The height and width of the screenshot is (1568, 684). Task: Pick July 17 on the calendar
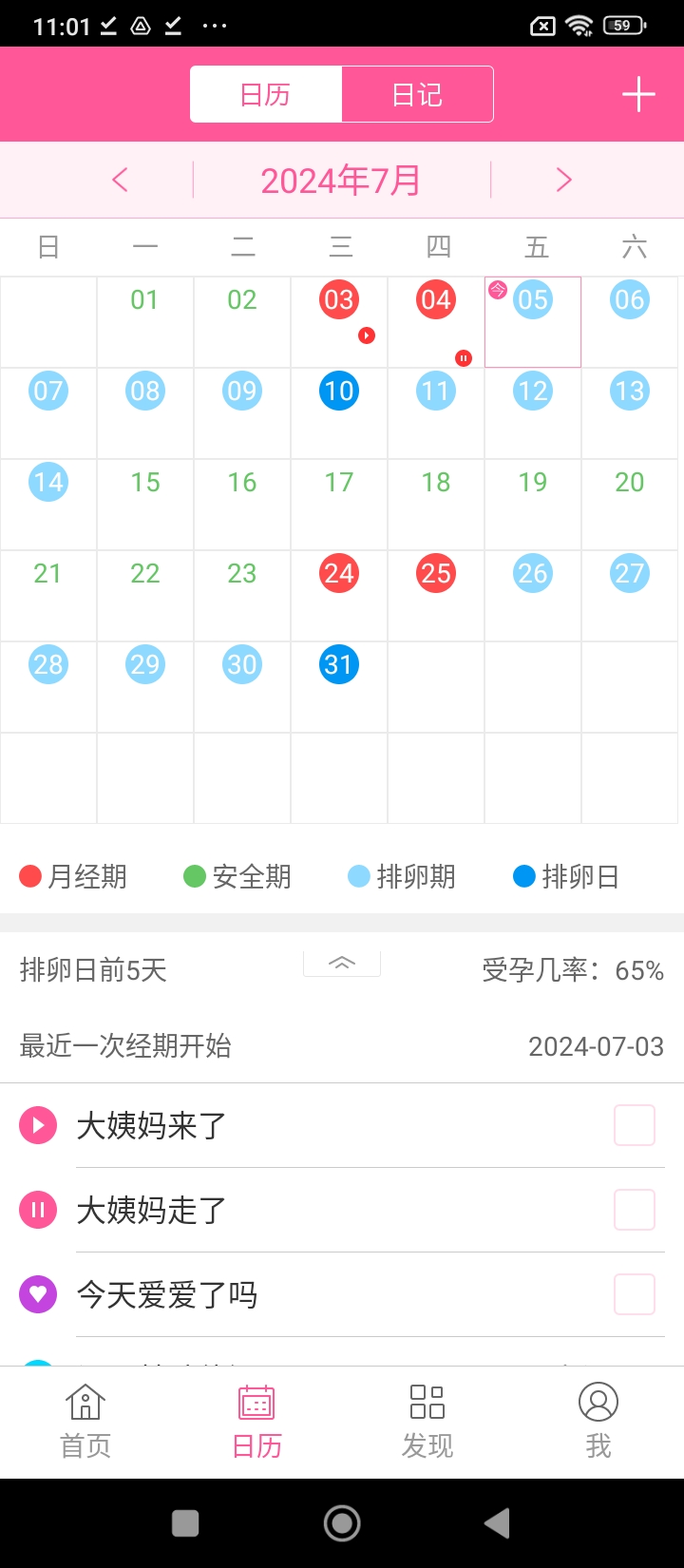[x=339, y=483]
